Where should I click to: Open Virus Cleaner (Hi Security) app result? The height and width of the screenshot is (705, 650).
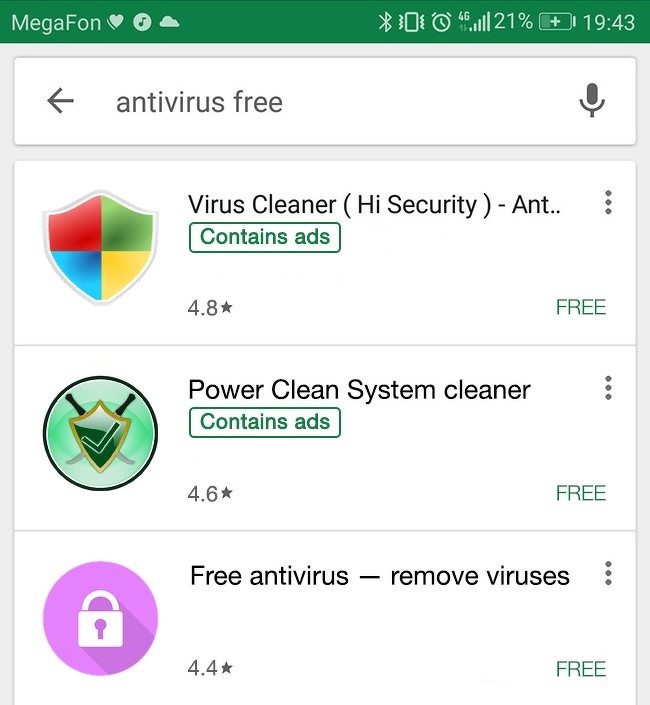(x=374, y=206)
